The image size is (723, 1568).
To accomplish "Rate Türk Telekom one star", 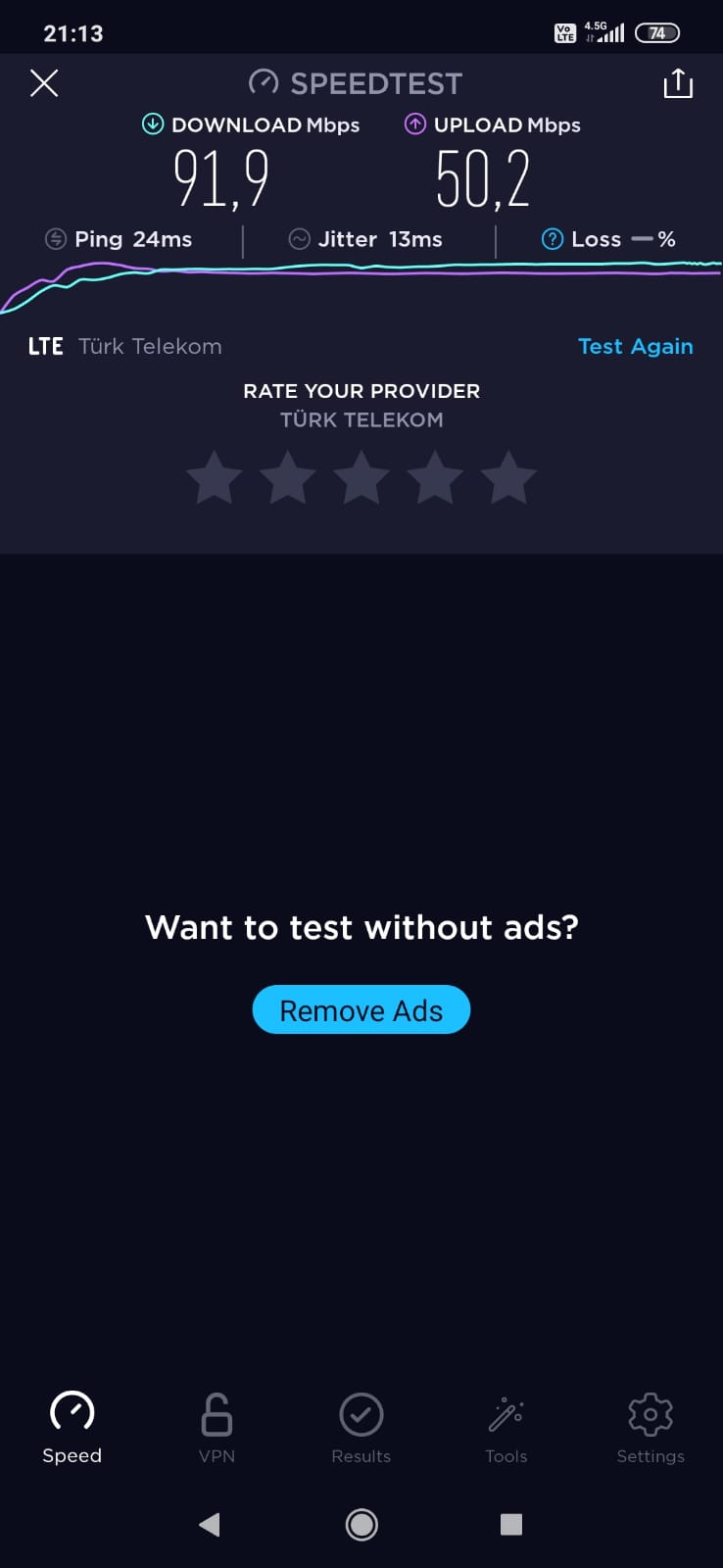I will coord(214,477).
